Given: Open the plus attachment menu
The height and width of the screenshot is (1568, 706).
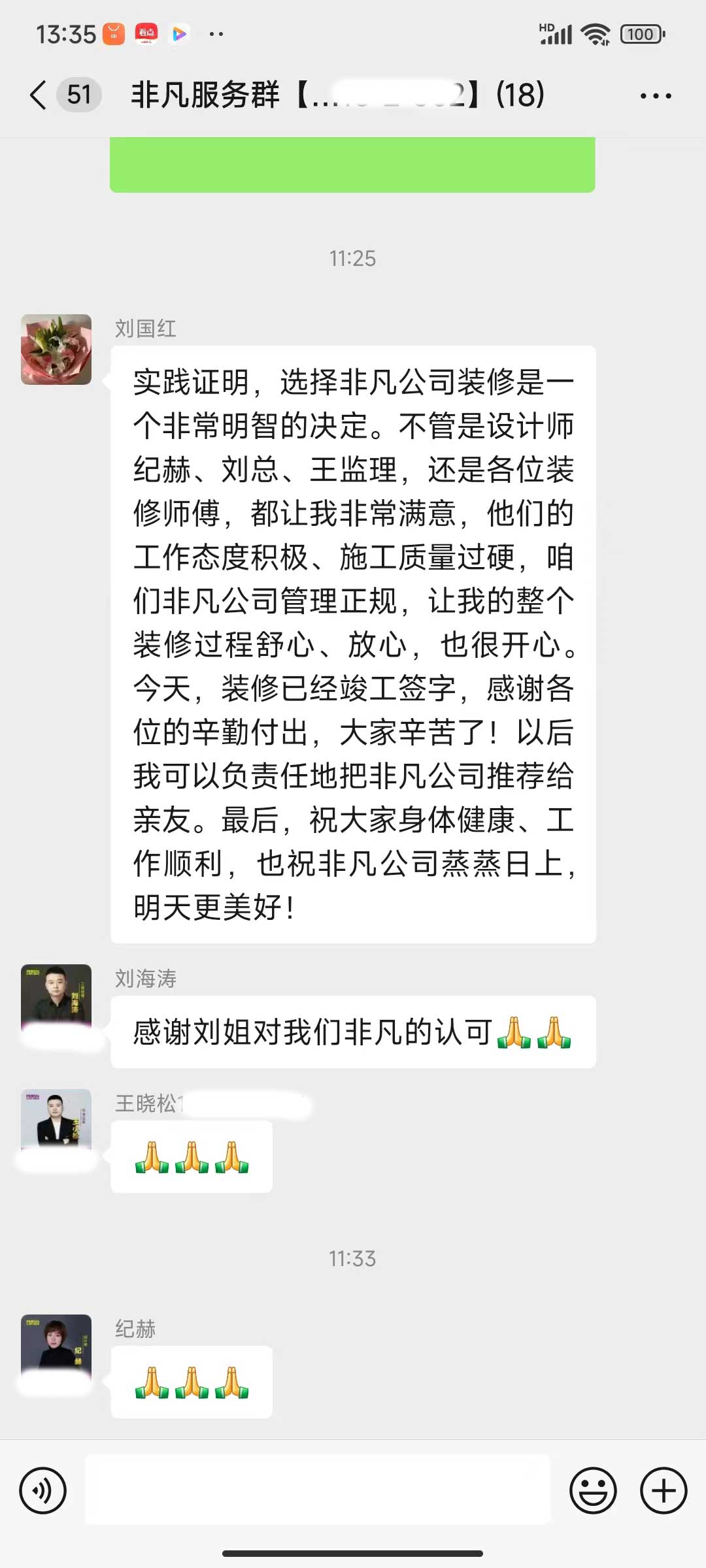Looking at the screenshot, I should [x=663, y=1490].
